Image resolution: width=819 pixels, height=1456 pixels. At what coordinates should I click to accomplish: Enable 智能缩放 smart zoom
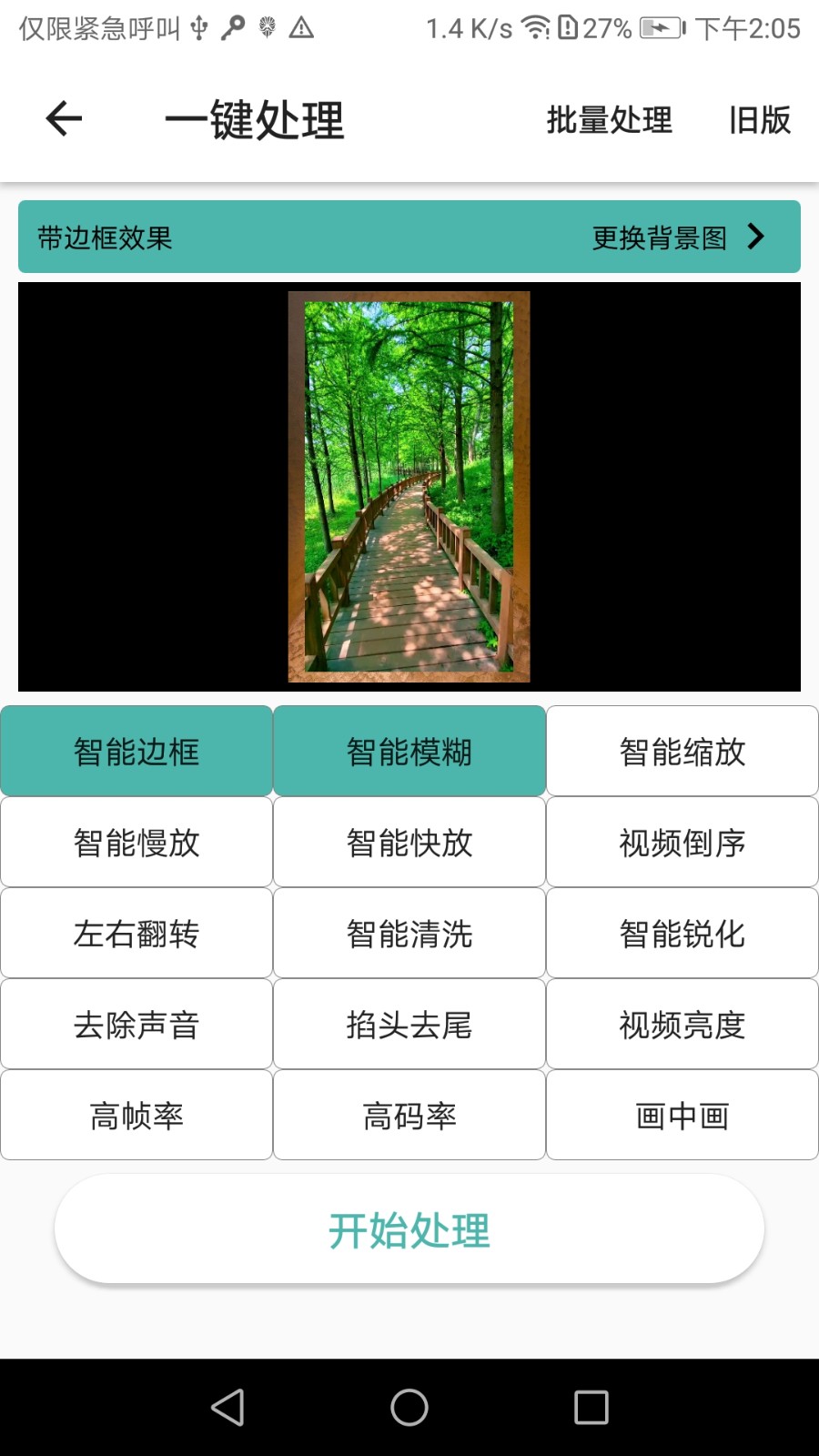[682, 752]
